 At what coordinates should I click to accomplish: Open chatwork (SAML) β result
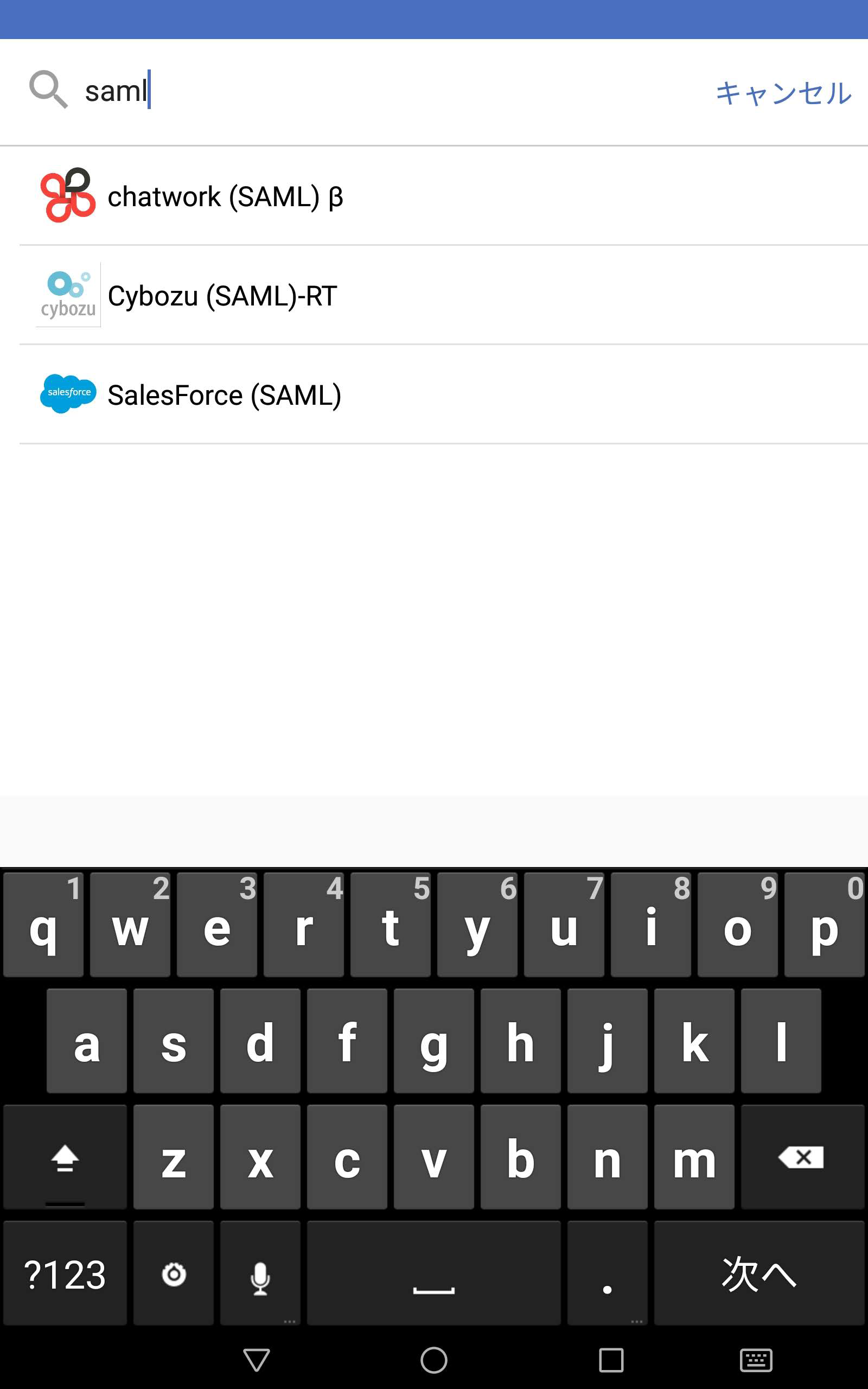[225, 196]
